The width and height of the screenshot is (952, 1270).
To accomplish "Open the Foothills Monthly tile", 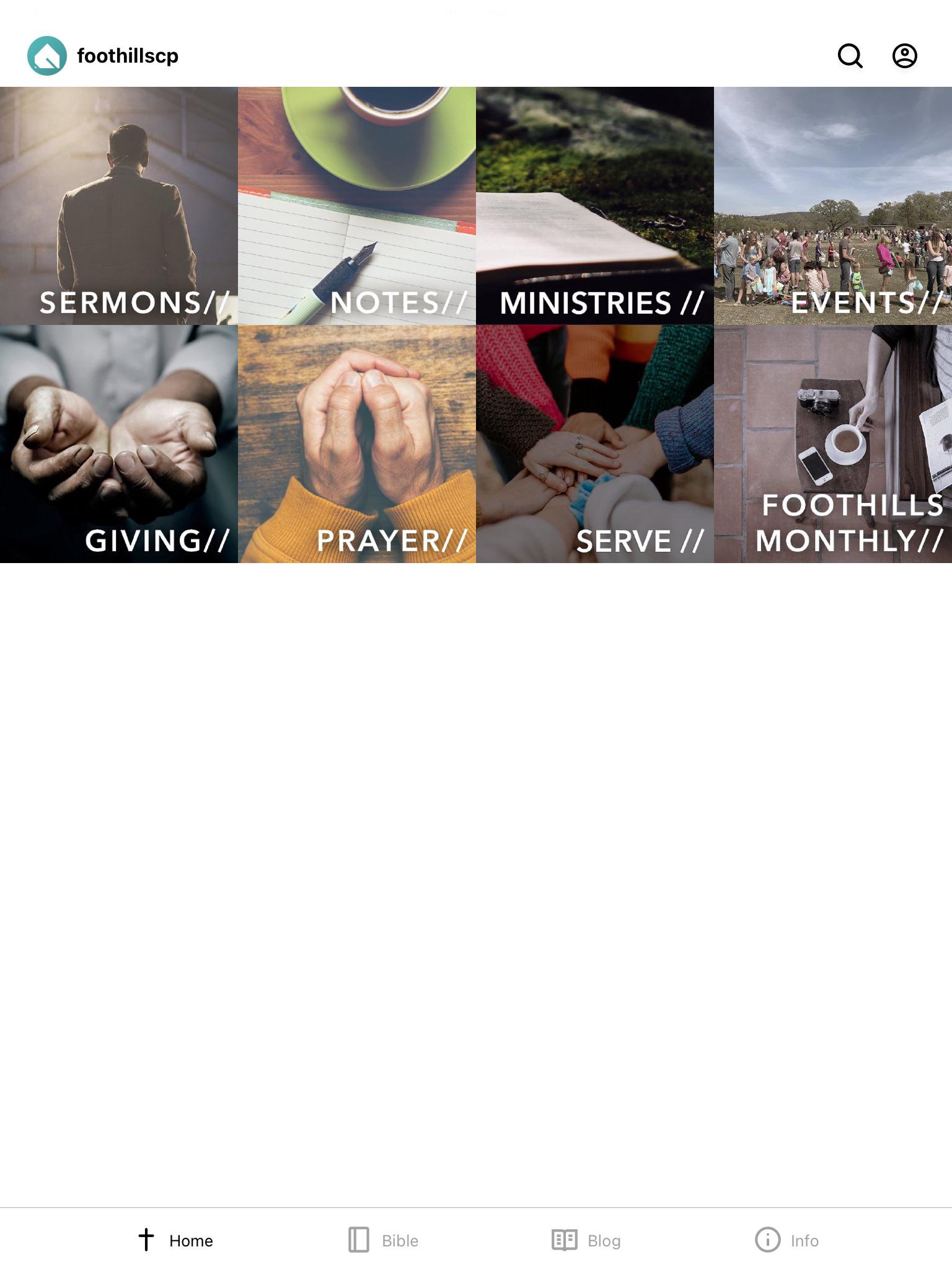I will click(x=833, y=444).
